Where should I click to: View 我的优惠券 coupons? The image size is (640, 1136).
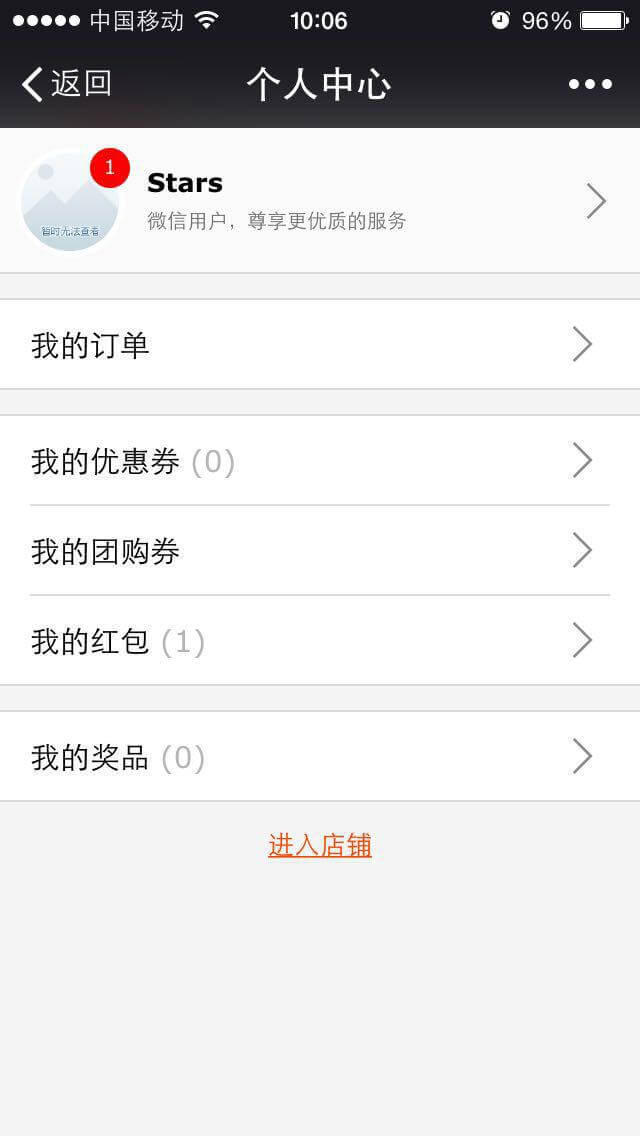320,461
